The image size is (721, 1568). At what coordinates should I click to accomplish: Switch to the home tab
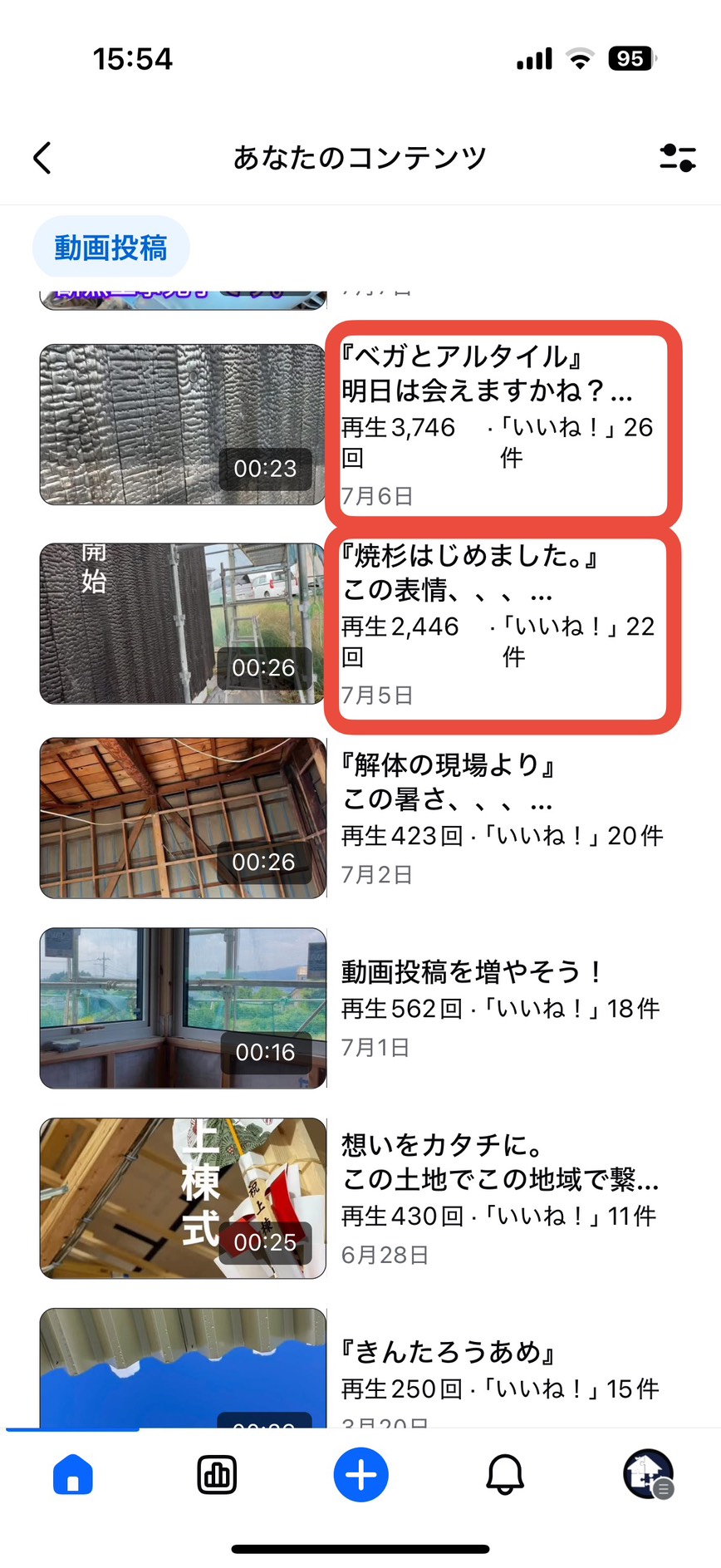pos(73,1475)
